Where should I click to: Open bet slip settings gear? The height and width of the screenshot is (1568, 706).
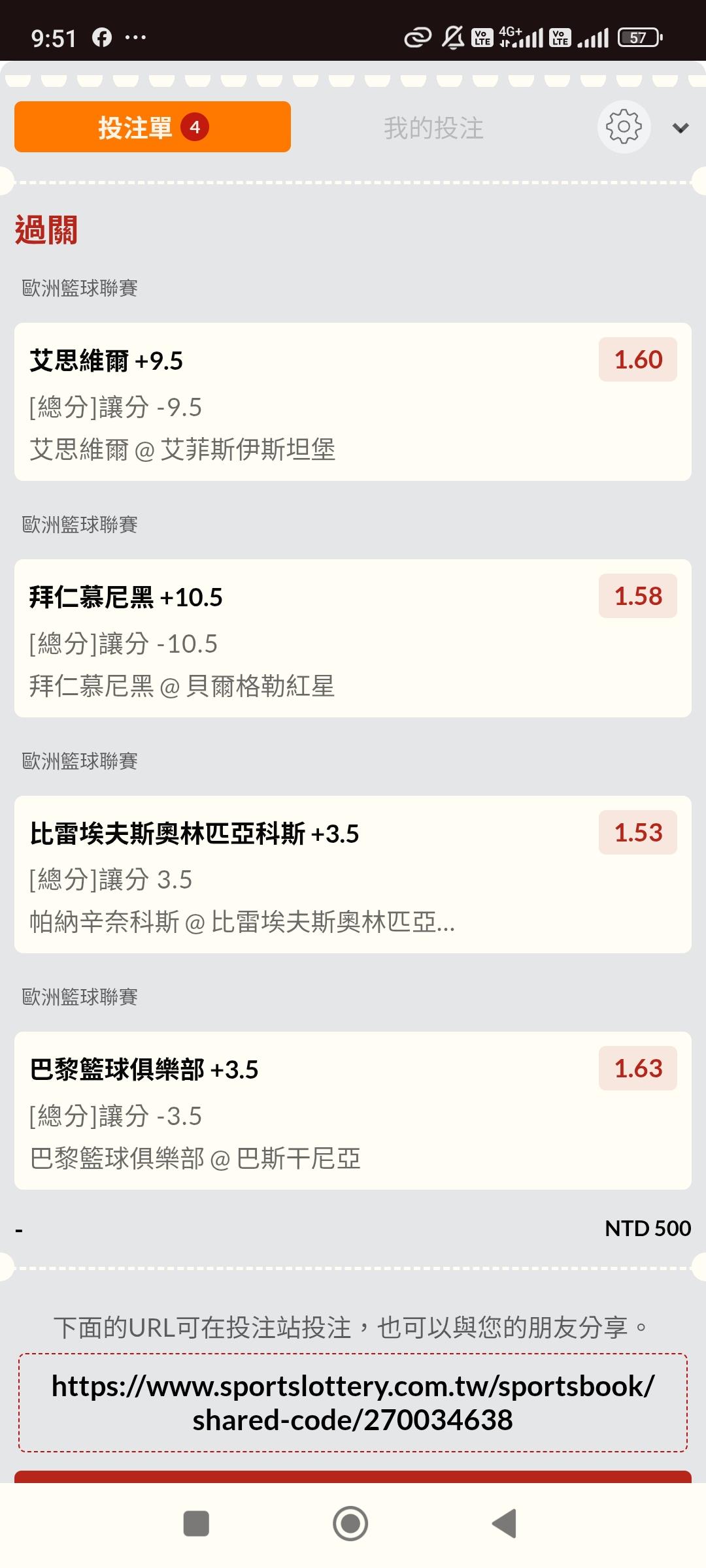point(624,127)
